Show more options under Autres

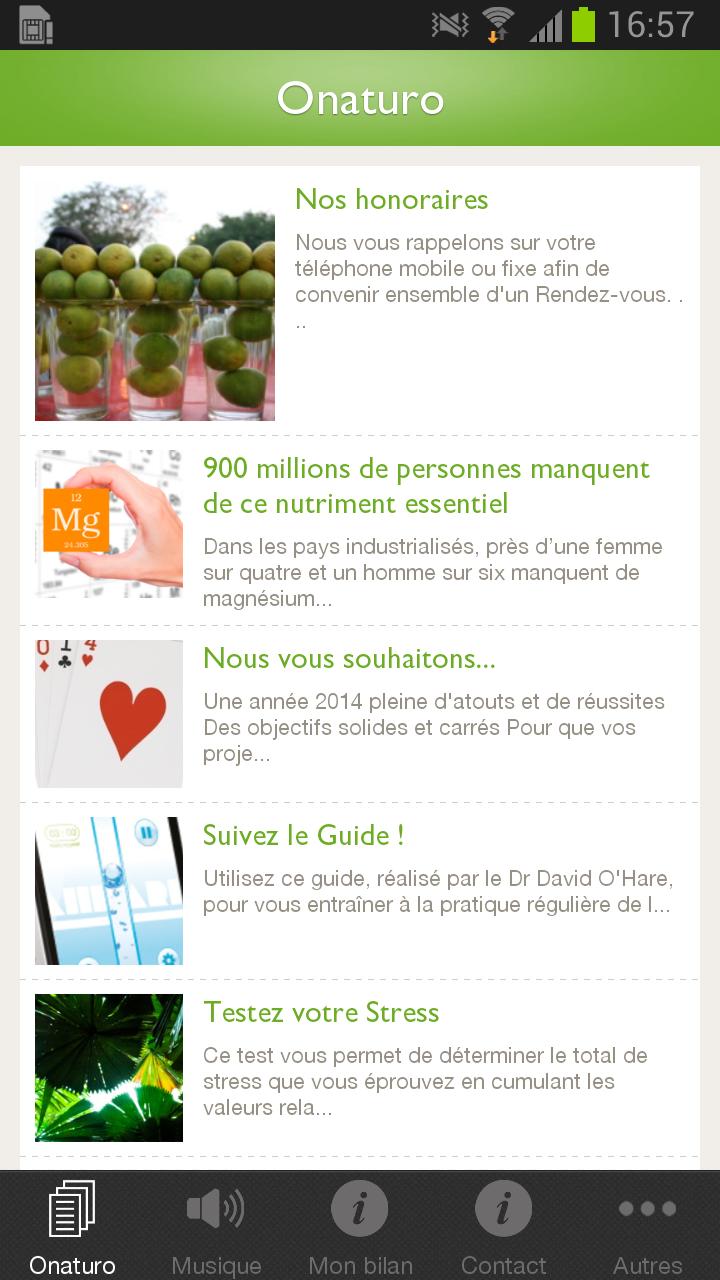click(647, 1225)
